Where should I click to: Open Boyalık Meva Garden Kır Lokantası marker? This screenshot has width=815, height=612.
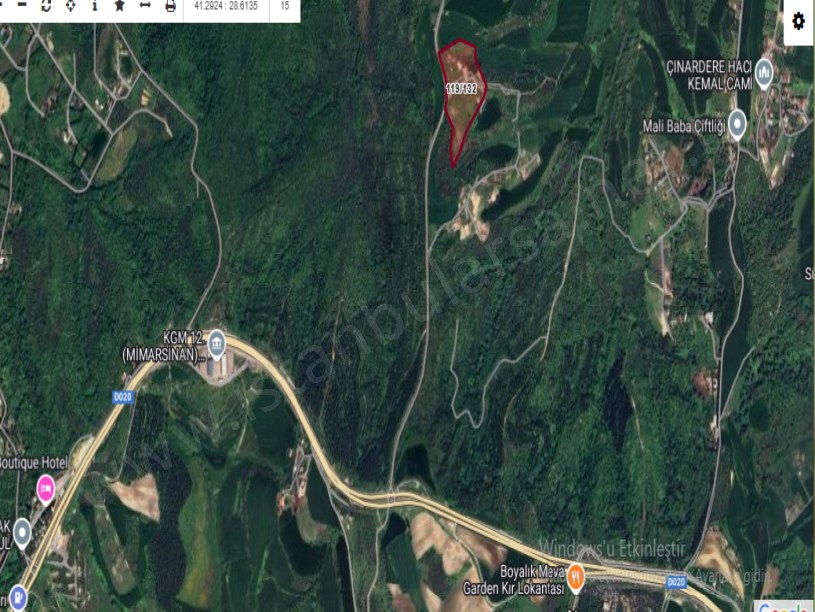(x=576, y=577)
